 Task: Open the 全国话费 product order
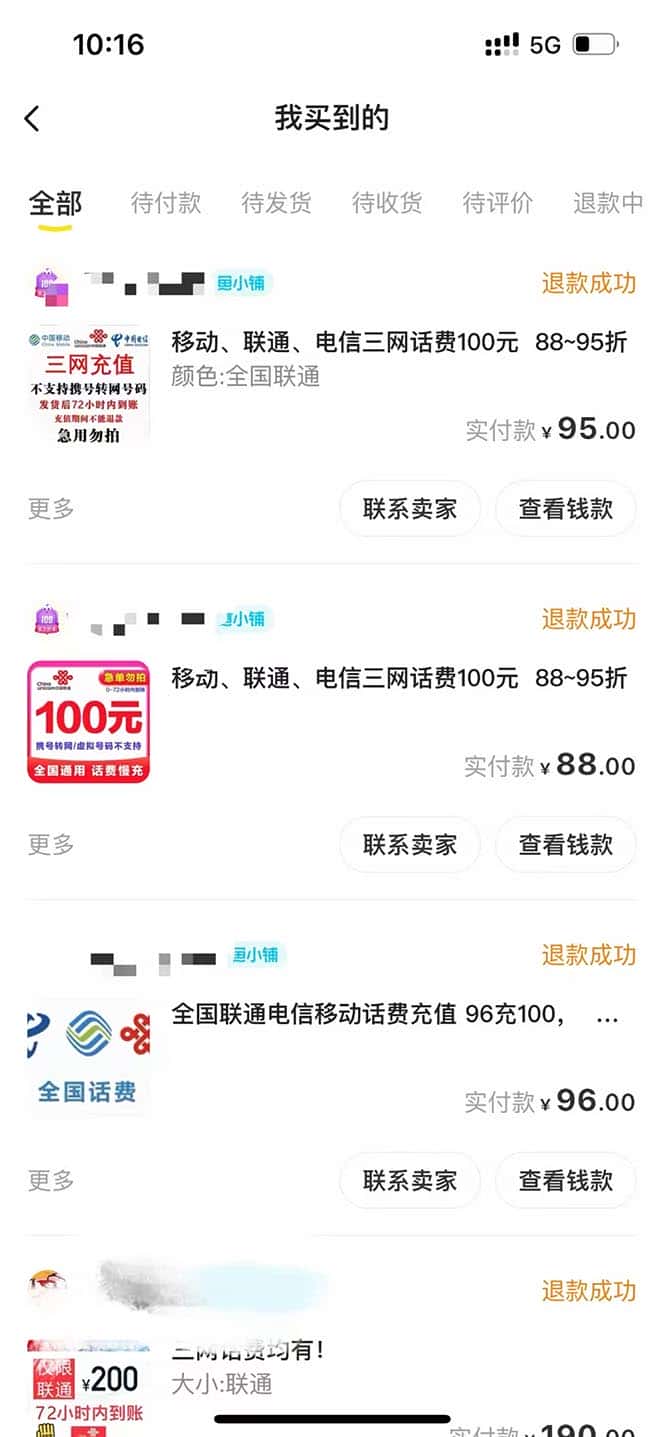pos(88,1057)
